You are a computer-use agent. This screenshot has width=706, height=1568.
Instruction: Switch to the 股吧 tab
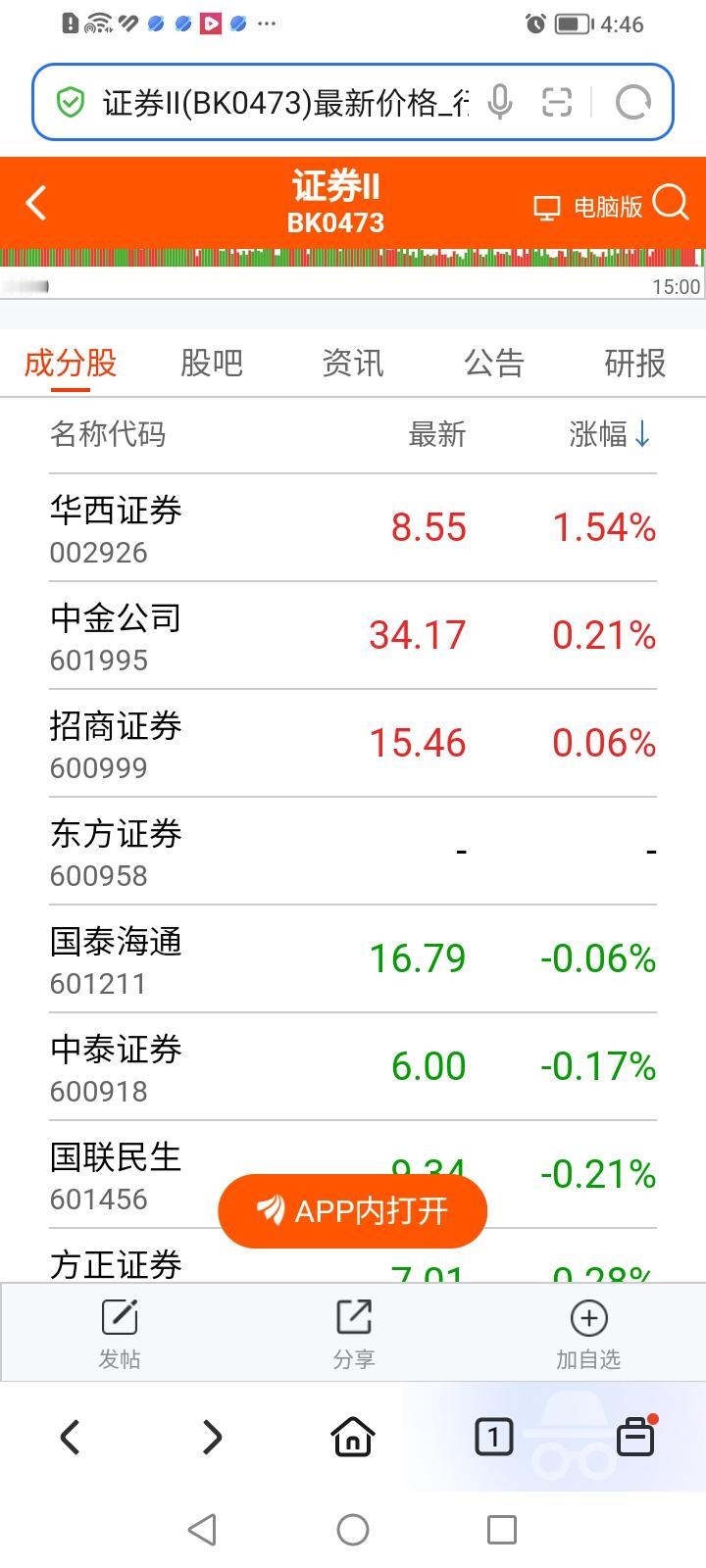click(212, 364)
